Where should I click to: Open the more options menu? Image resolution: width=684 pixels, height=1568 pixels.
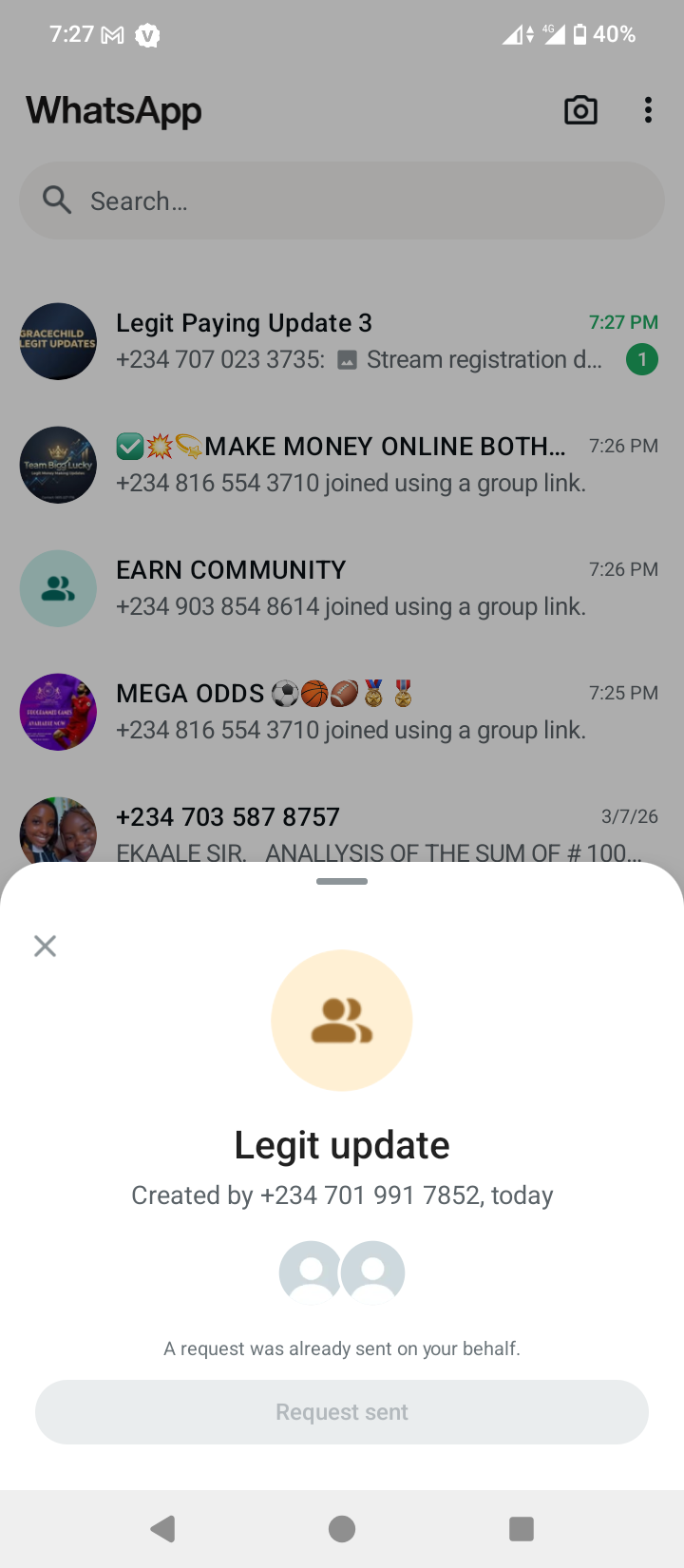click(648, 110)
